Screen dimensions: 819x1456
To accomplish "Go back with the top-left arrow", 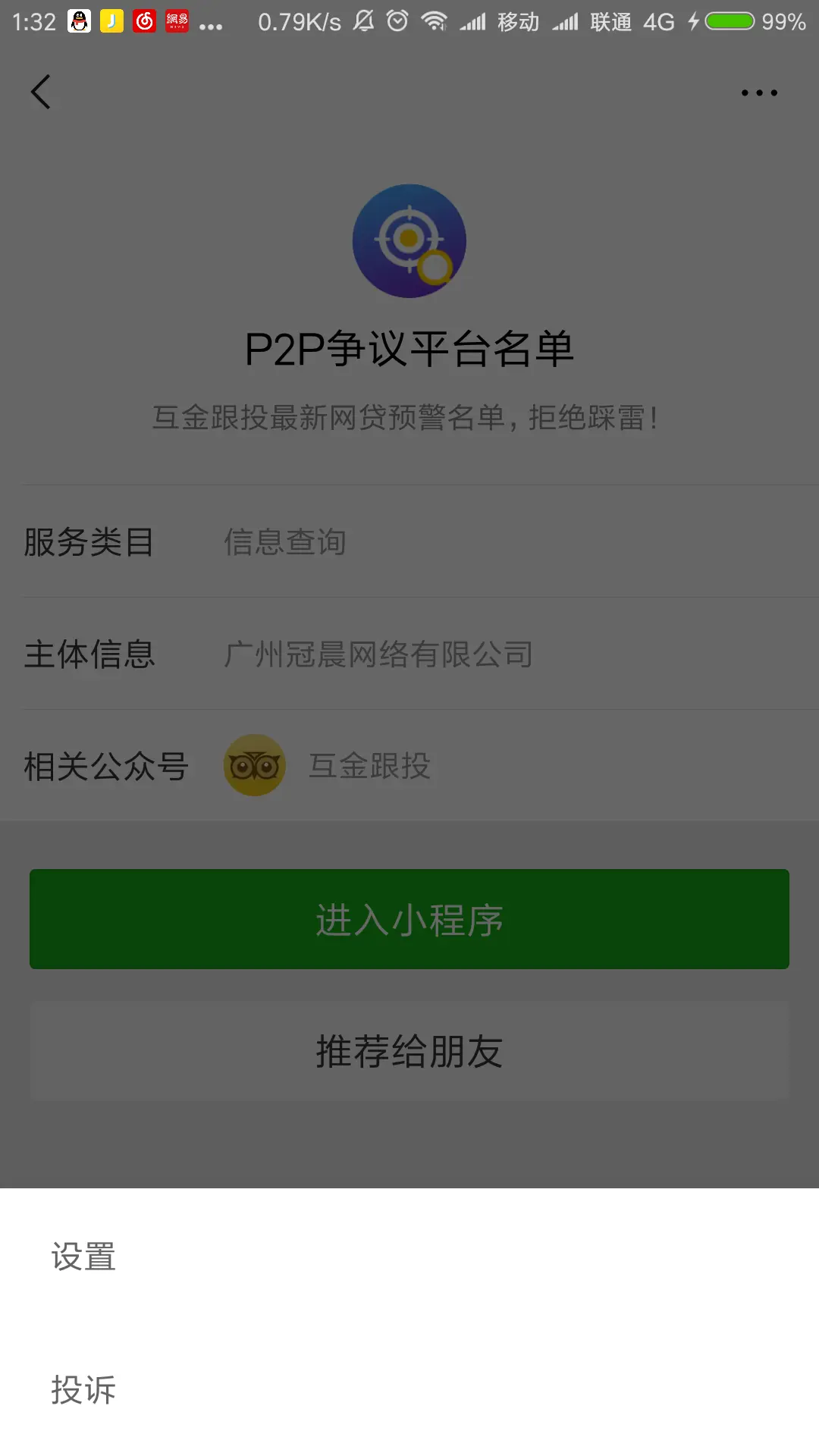I will tap(41, 93).
